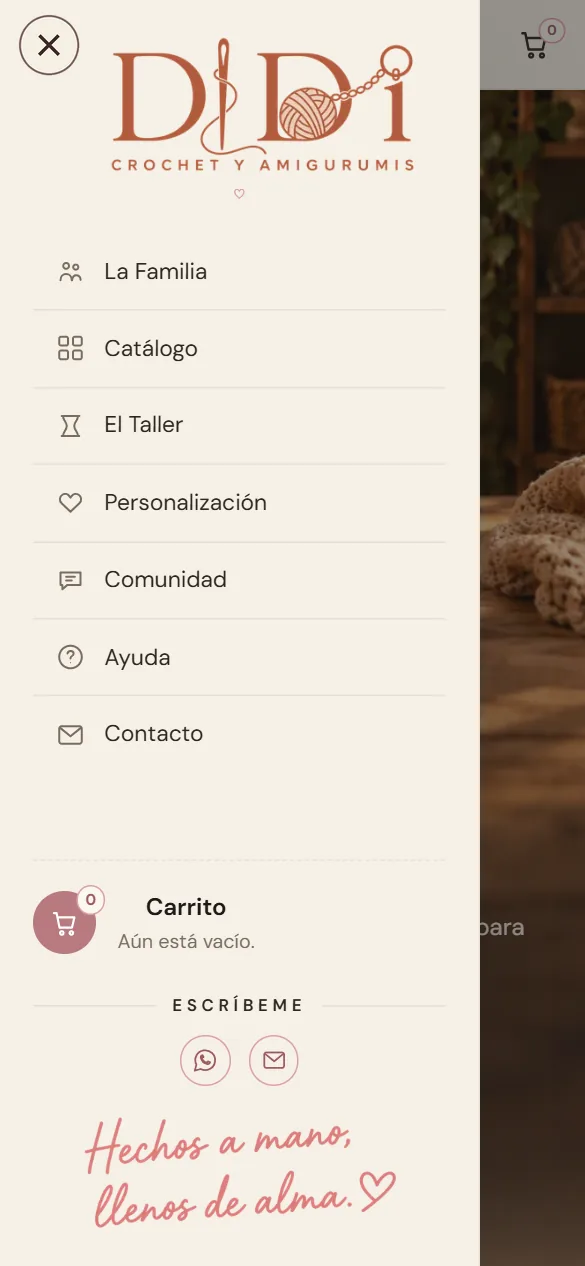Open El Taller page
585x1266 pixels.
click(239, 426)
